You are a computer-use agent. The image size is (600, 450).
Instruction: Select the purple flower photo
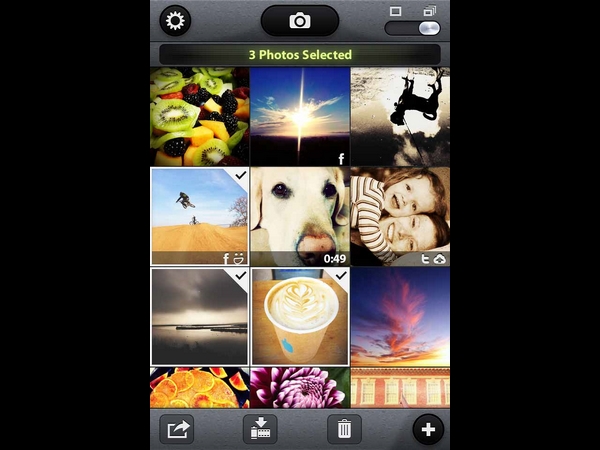click(x=299, y=388)
